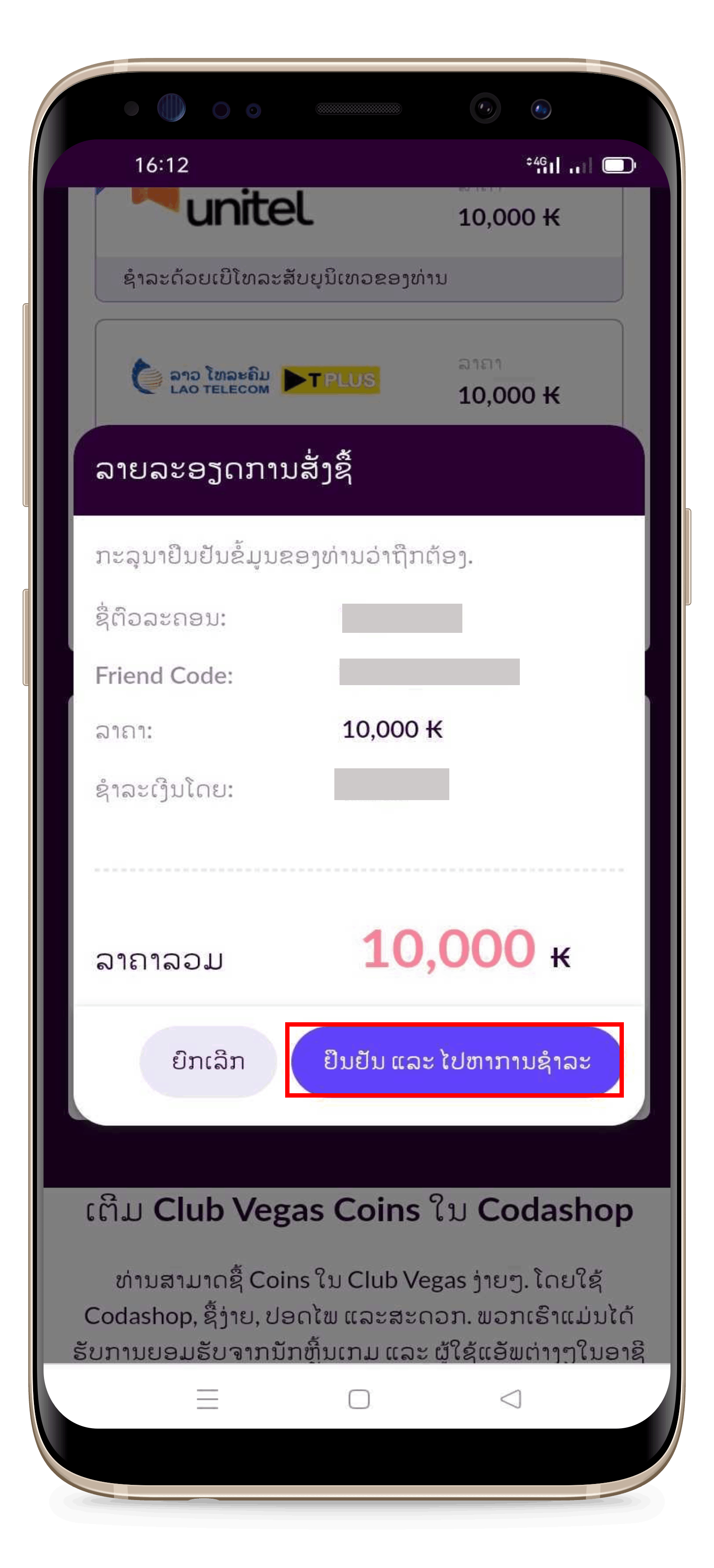This screenshot has height=1568, width=714.
Task: Go back with the system back button
Action: tap(511, 1399)
